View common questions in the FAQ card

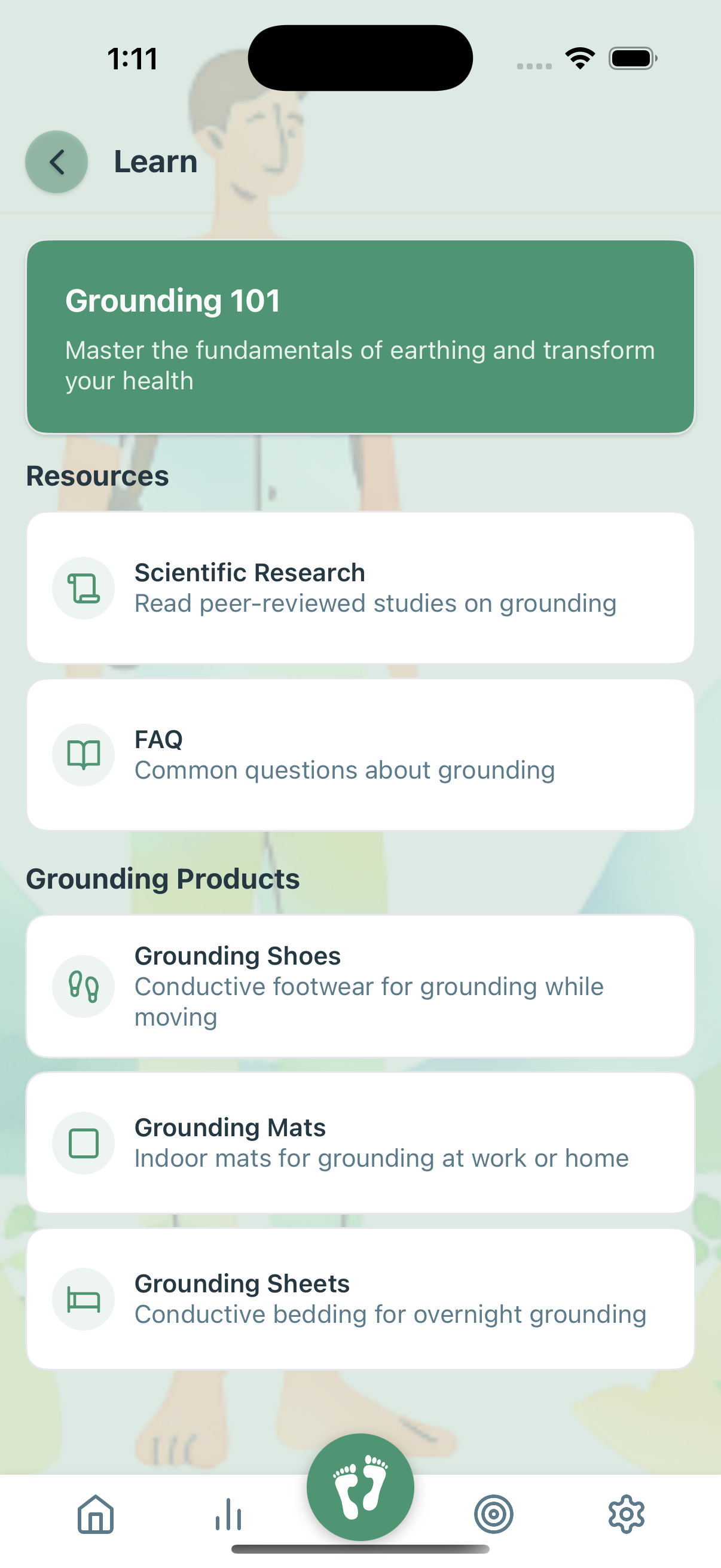click(x=360, y=755)
